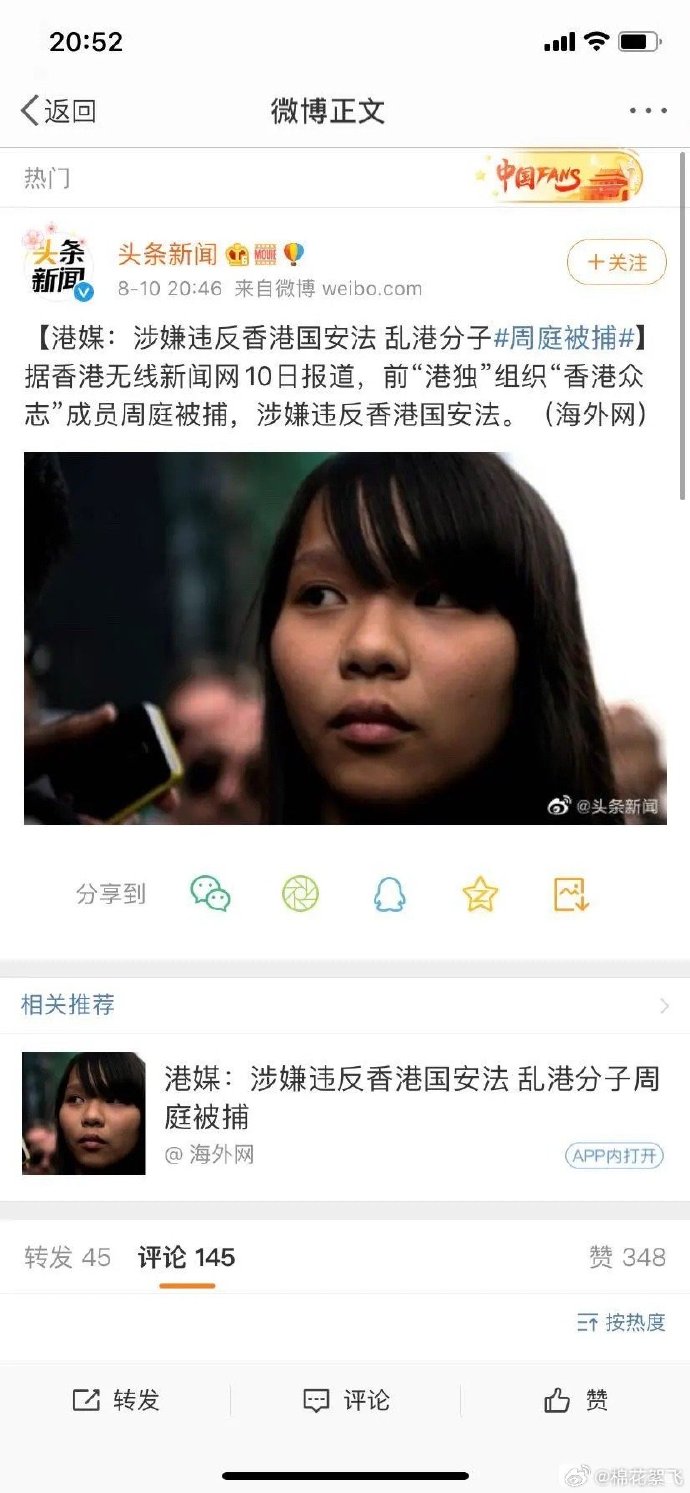Save the post as an image

tap(571, 893)
